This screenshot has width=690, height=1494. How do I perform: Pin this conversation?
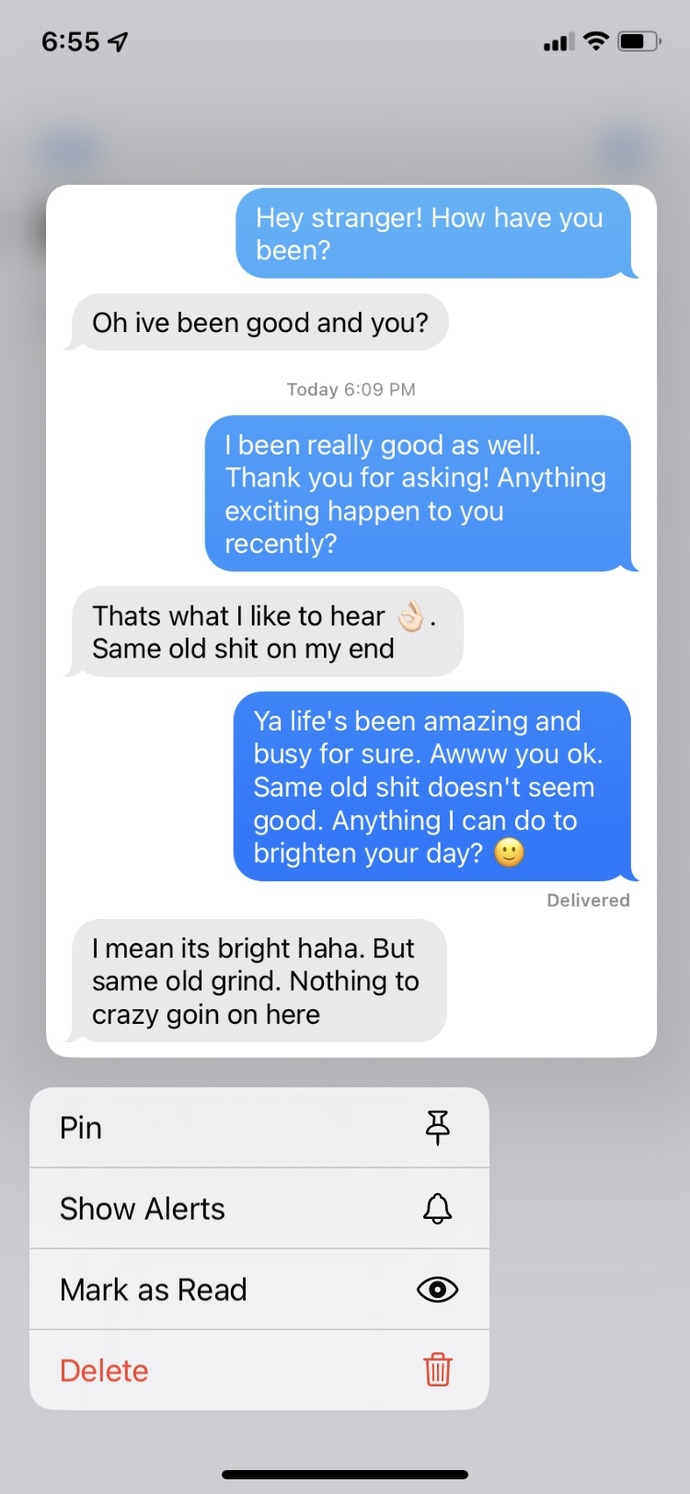[x=259, y=1127]
